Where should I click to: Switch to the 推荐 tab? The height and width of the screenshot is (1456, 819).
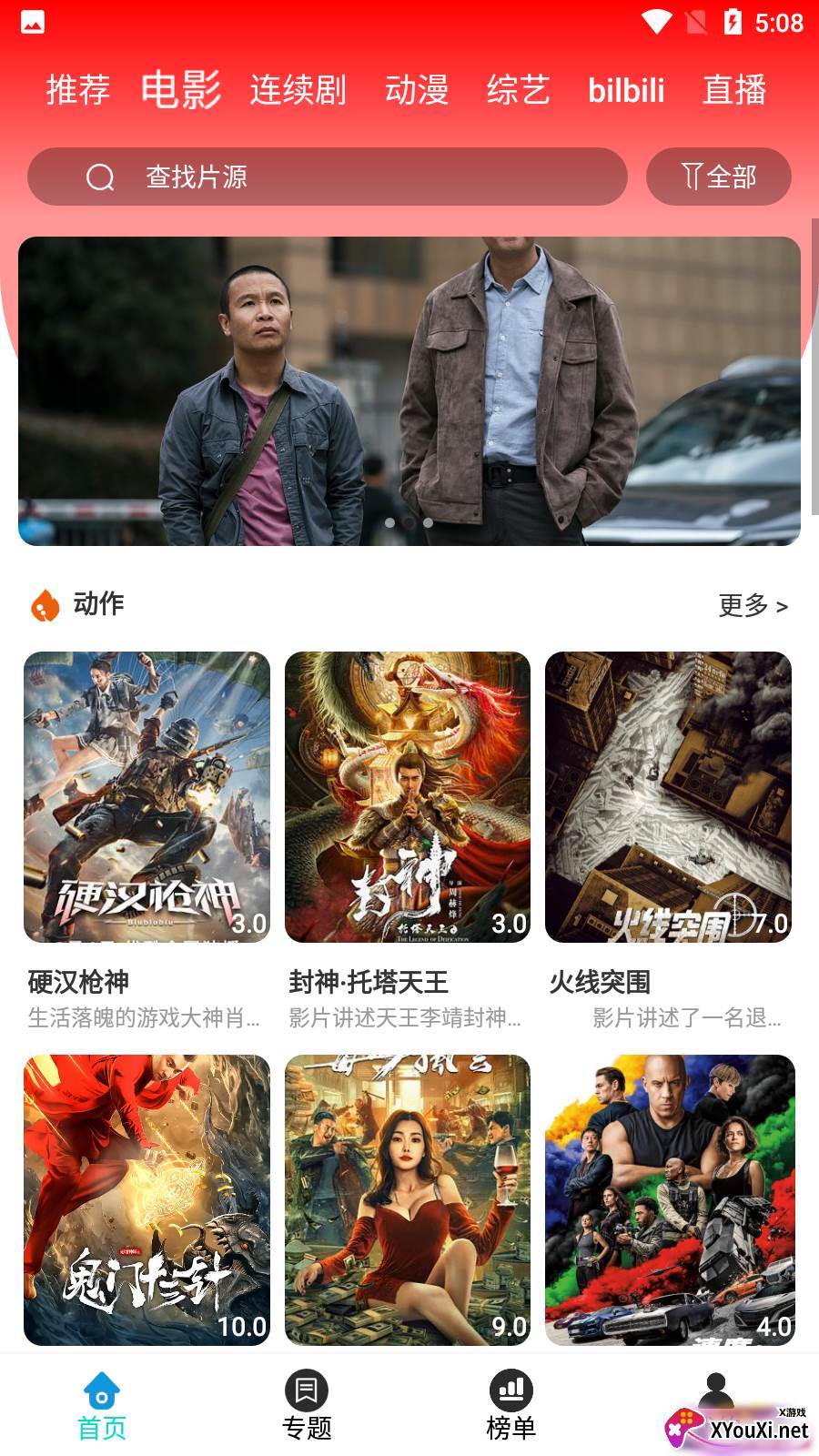pos(78,90)
